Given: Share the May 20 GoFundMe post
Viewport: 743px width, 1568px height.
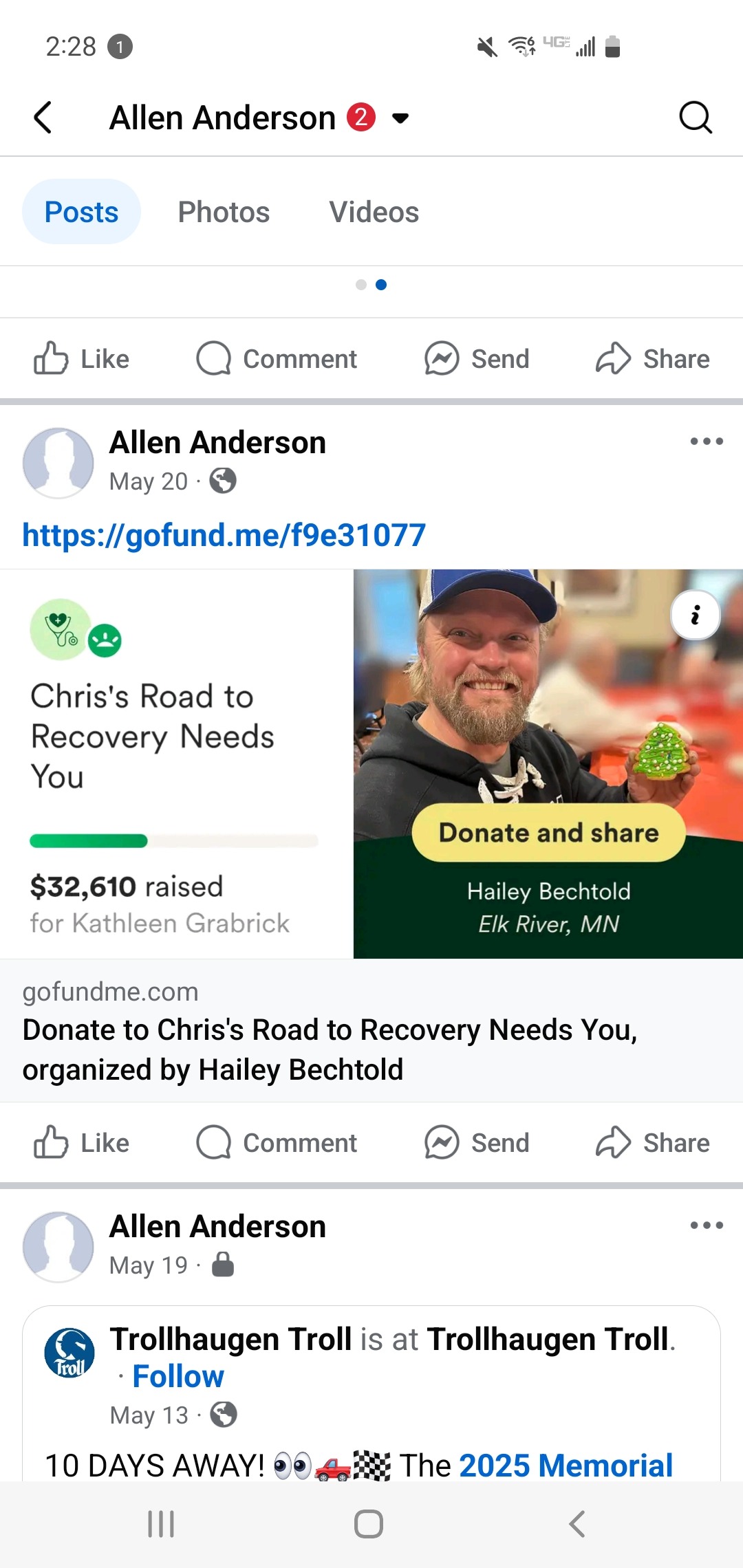Looking at the screenshot, I should [x=652, y=1143].
